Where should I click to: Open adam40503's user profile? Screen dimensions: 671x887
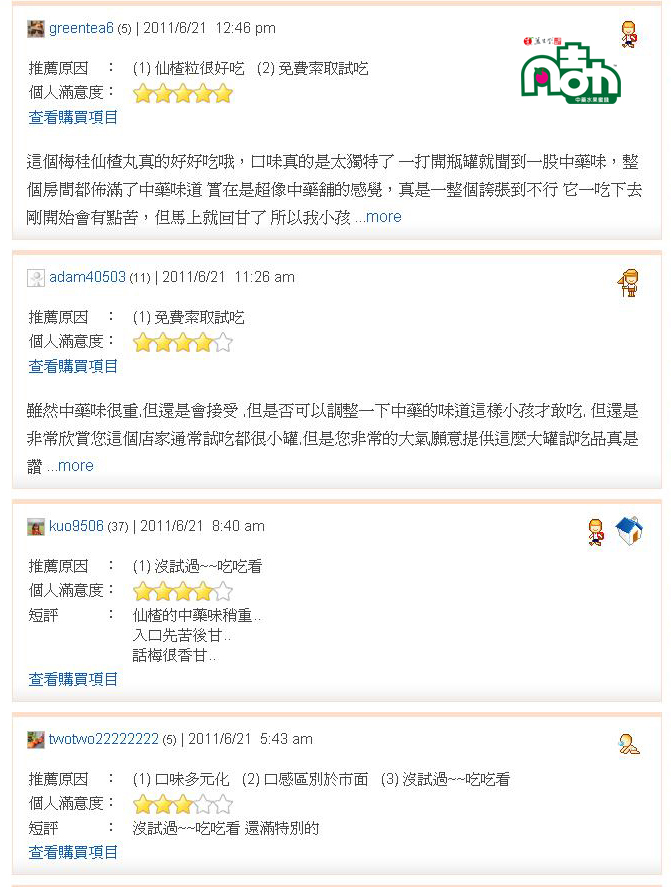(87, 277)
